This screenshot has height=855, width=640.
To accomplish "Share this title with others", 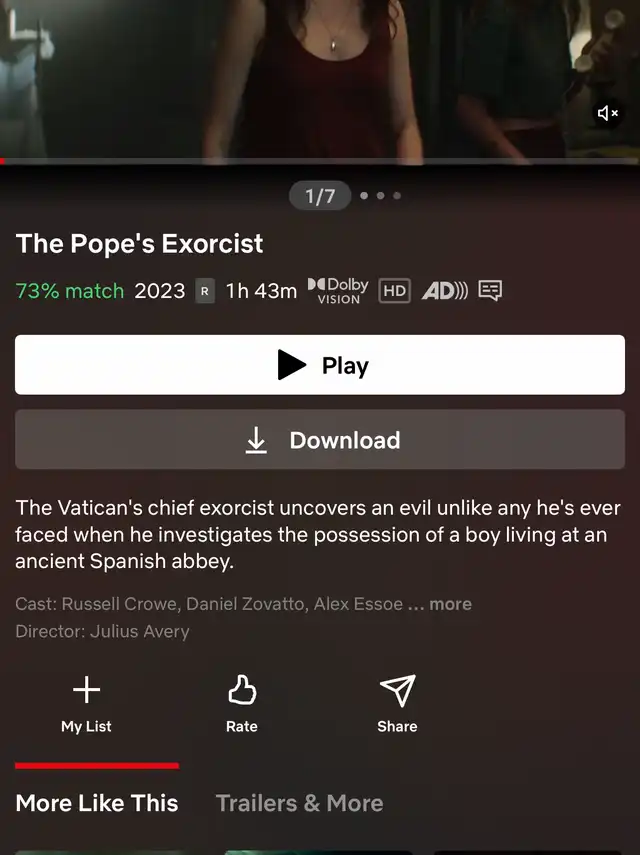I will pyautogui.click(x=397, y=704).
